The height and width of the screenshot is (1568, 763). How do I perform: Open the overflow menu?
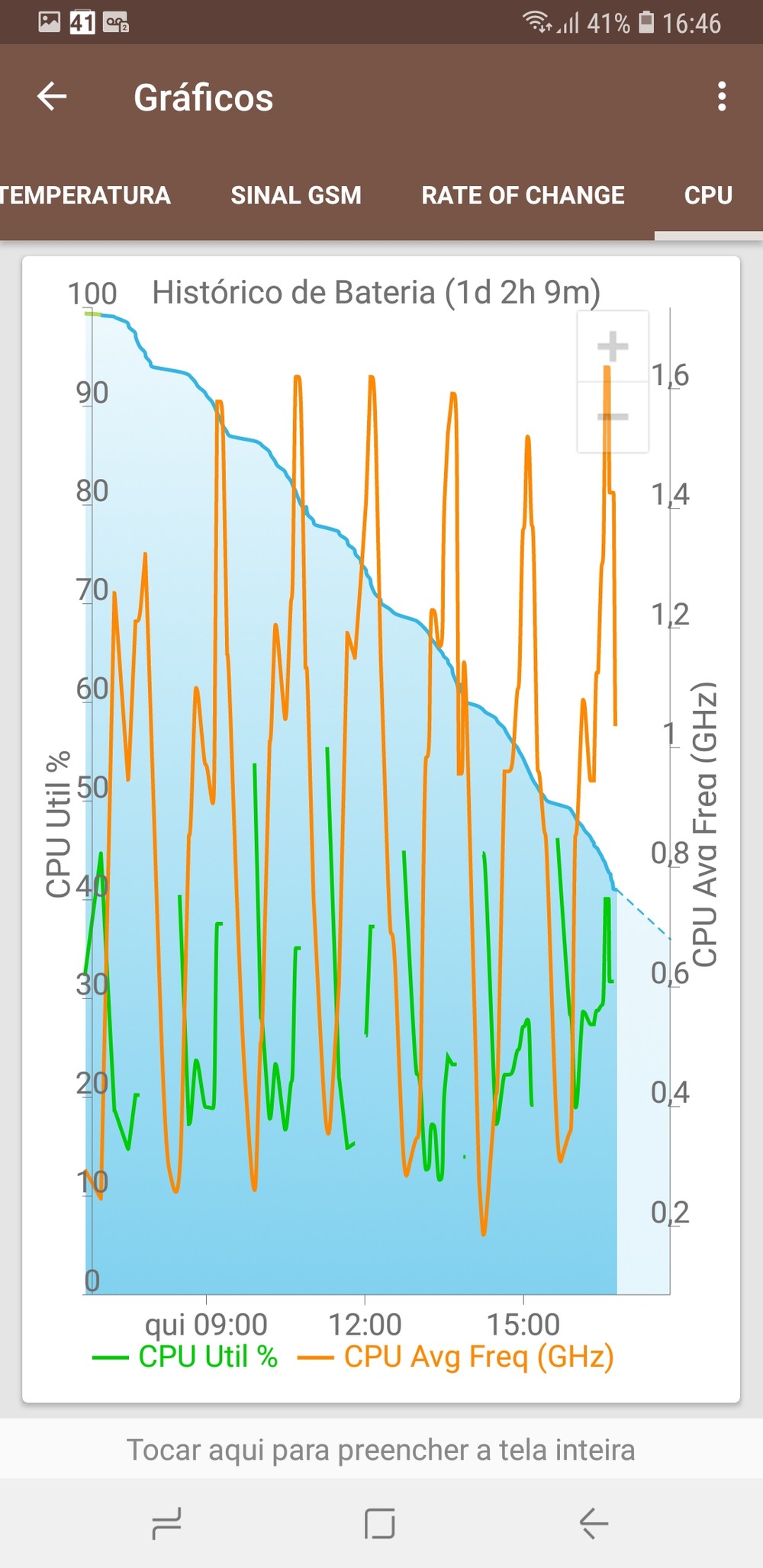(721, 97)
